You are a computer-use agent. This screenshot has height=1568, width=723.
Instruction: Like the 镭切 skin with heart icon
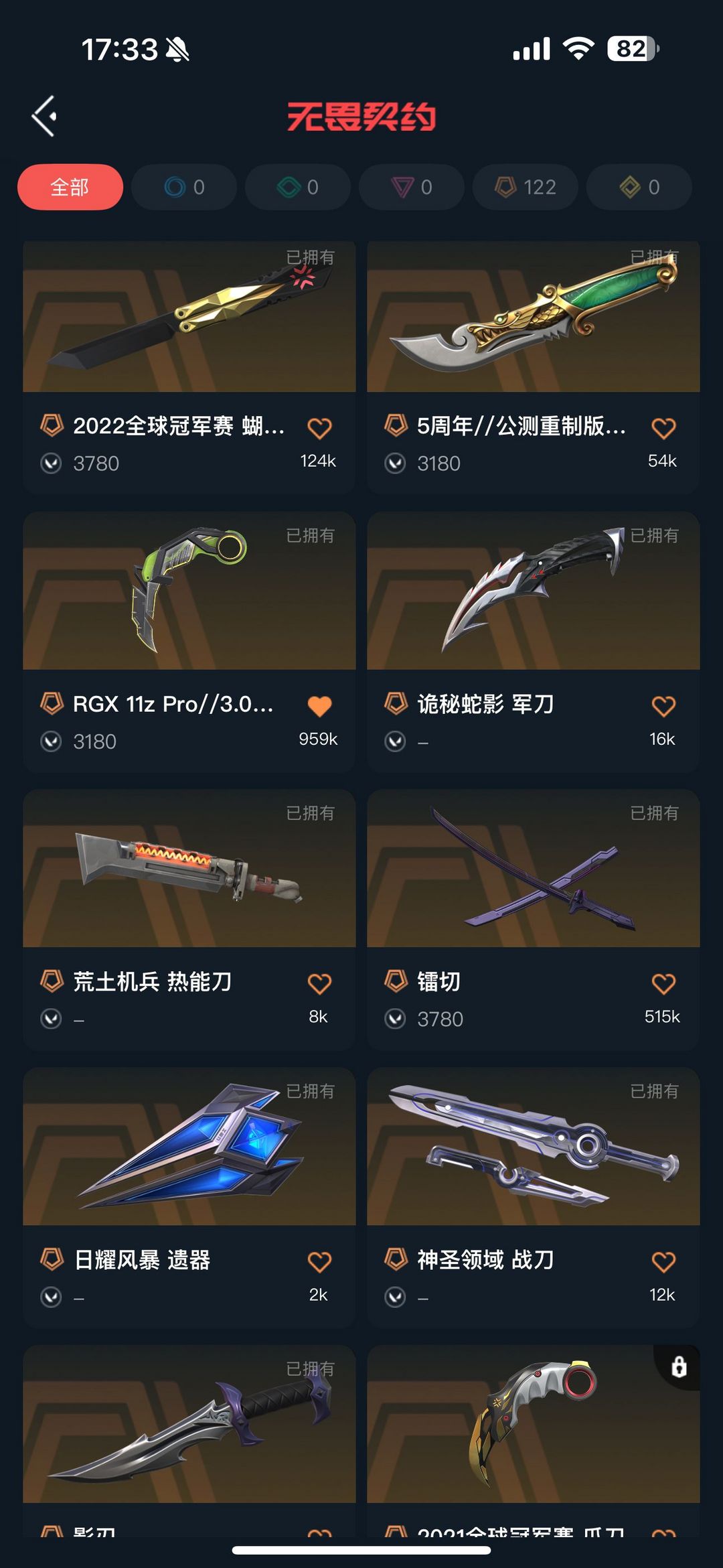pos(663,983)
